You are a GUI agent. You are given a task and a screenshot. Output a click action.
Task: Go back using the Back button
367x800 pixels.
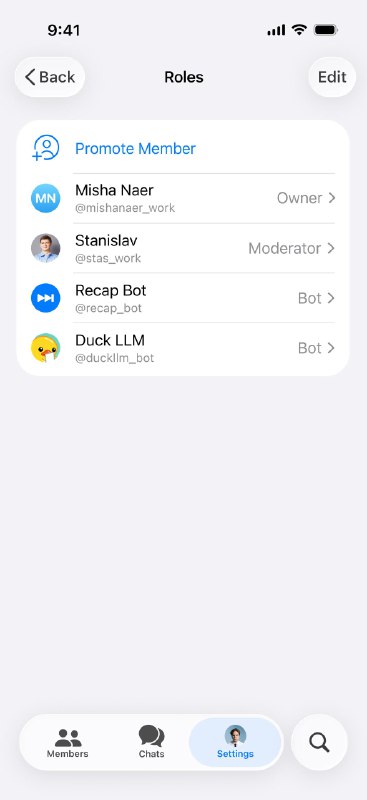click(50, 77)
